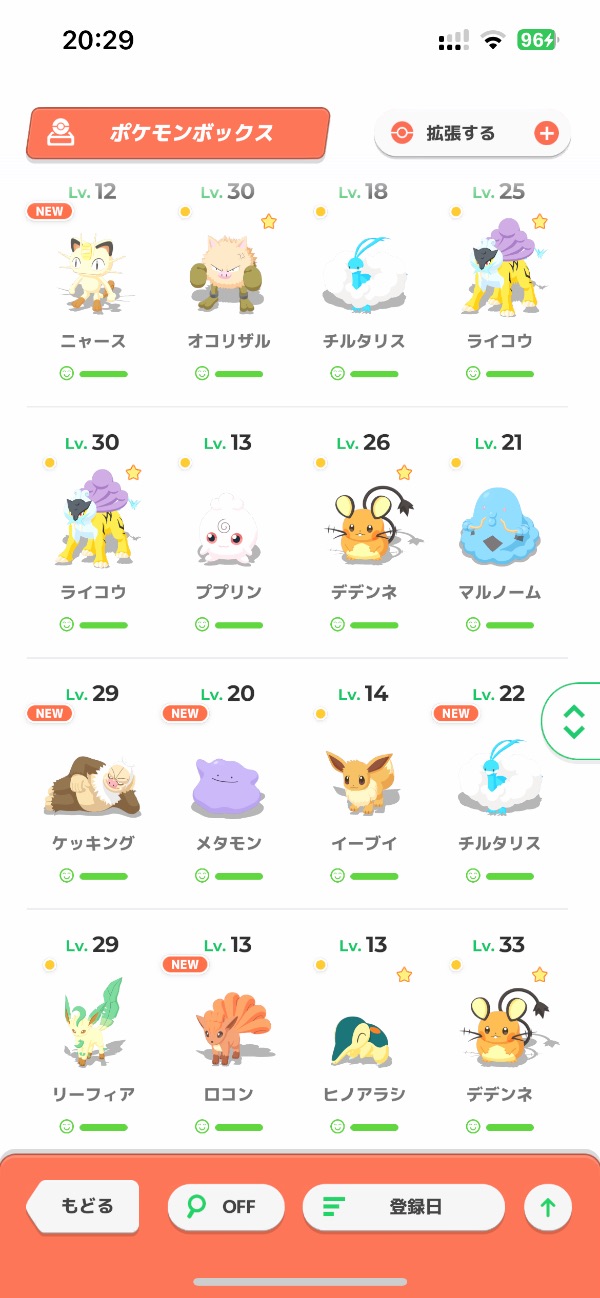Go back with the もどる button
The height and width of the screenshot is (1298, 600).
pos(84,1205)
